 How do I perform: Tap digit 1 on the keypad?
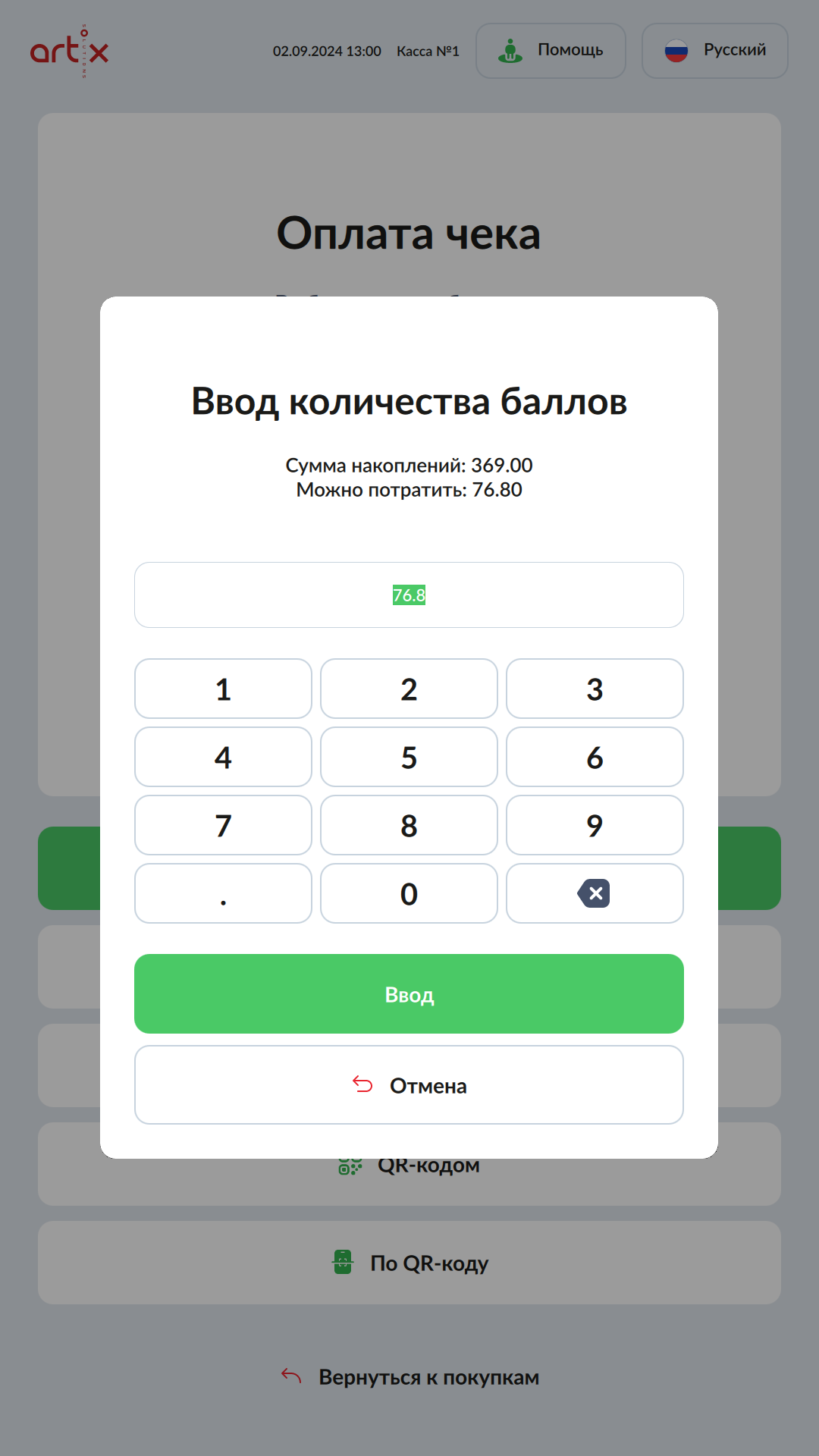point(223,689)
